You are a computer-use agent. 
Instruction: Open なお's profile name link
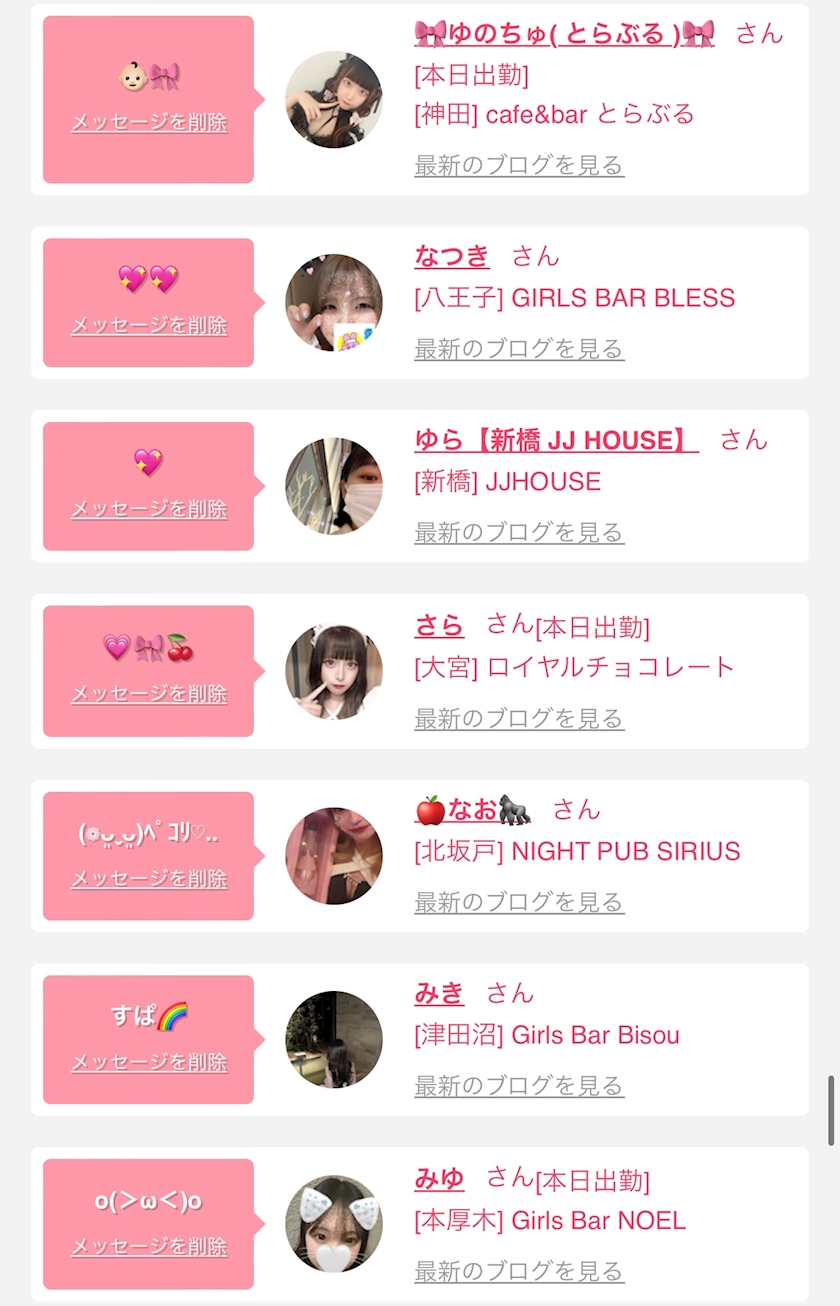(472, 809)
